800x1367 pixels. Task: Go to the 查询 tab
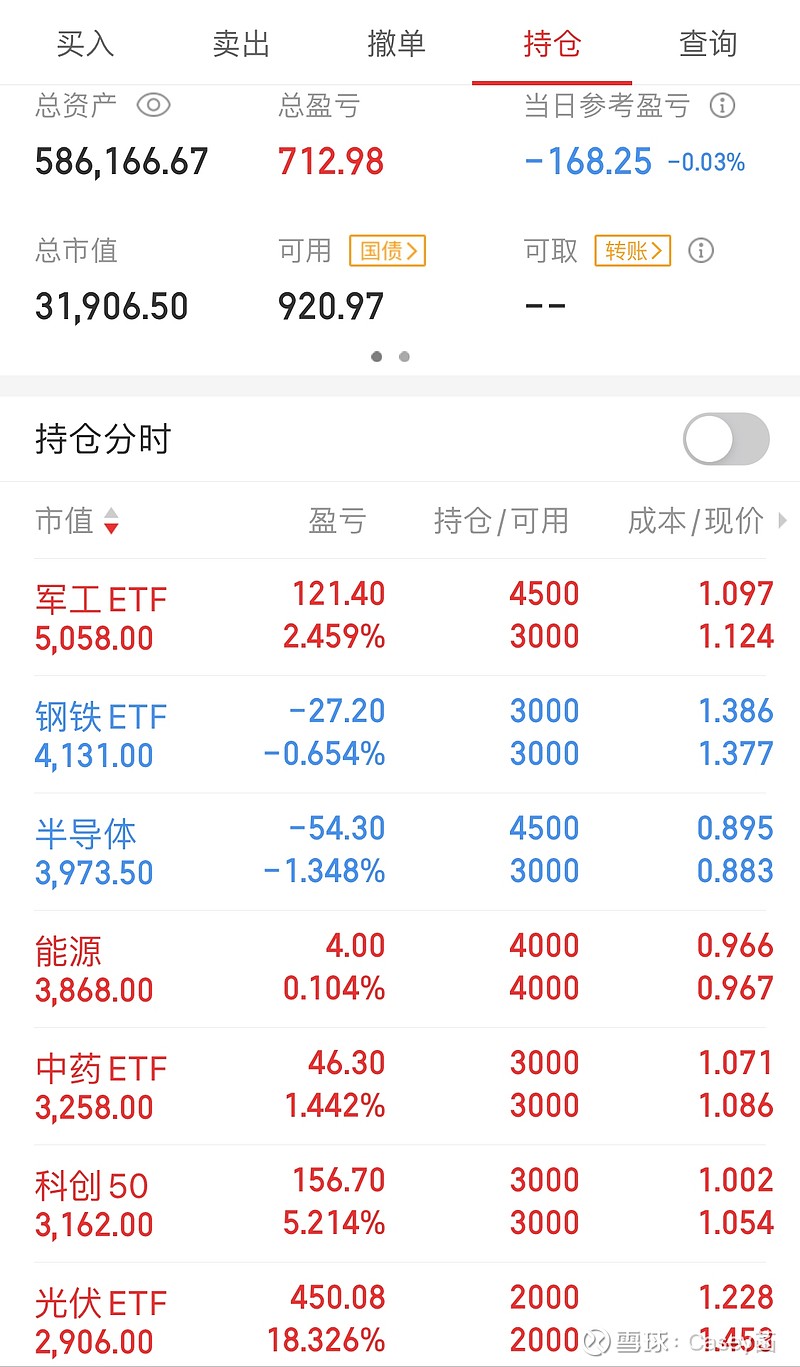[708, 43]
